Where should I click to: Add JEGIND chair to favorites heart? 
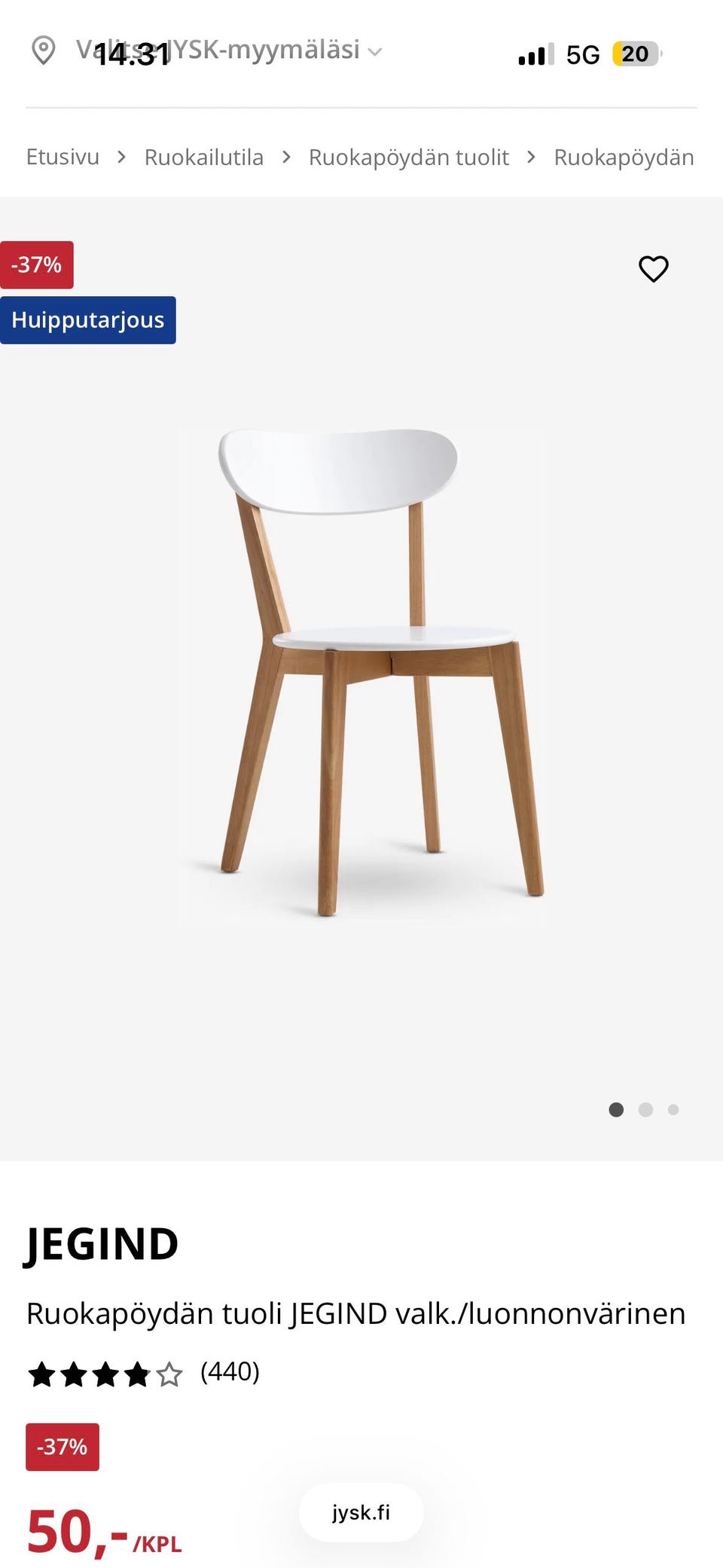click(x=653, y=269)
